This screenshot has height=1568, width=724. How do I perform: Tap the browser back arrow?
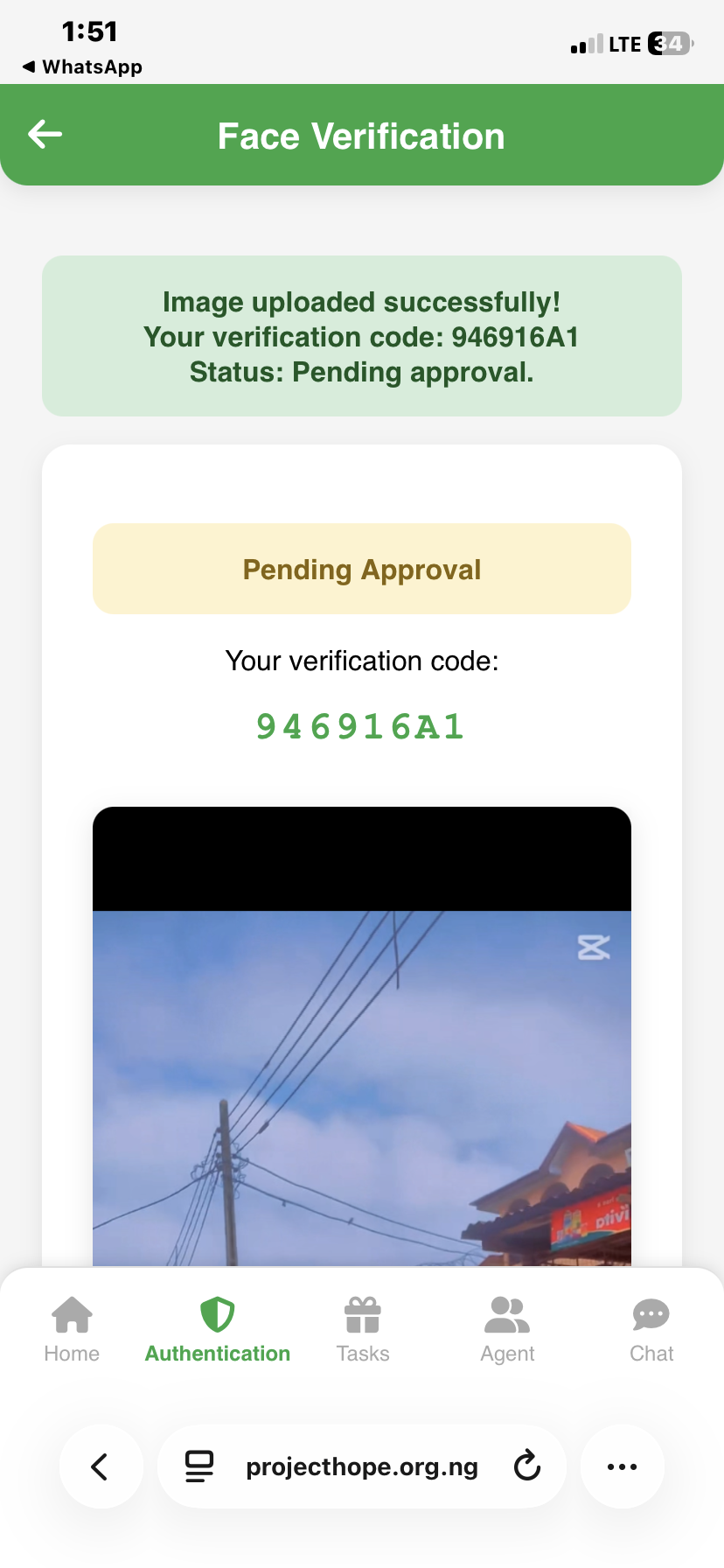[101, 1466]
